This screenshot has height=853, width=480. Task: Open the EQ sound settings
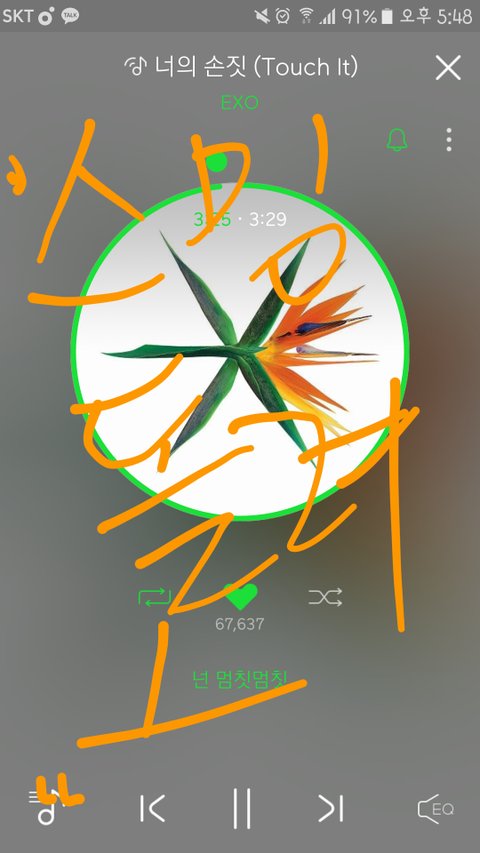tap(435, 809)
